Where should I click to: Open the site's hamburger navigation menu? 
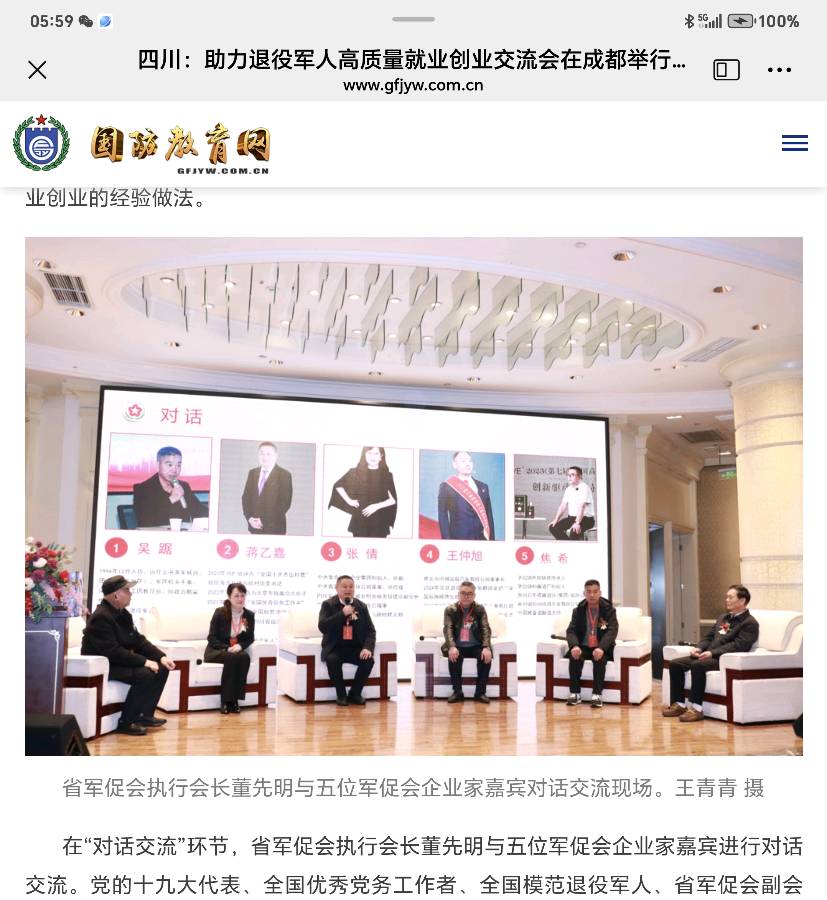pos(794,143)
